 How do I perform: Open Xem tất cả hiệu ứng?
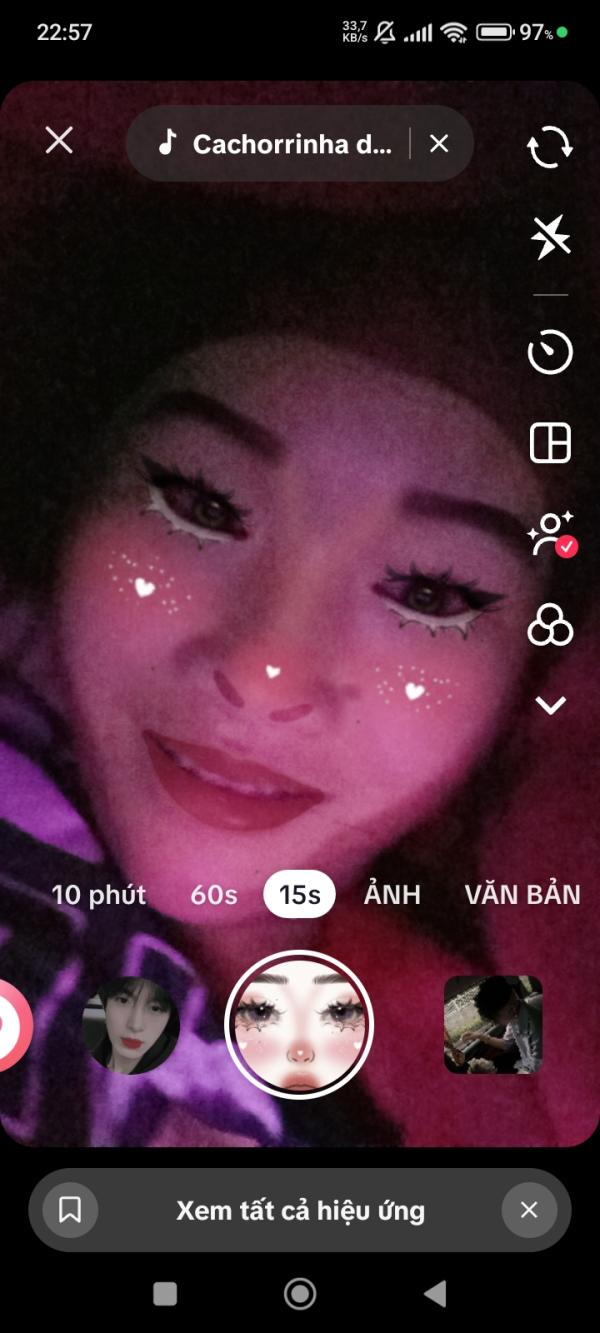tap(300, 1211)
